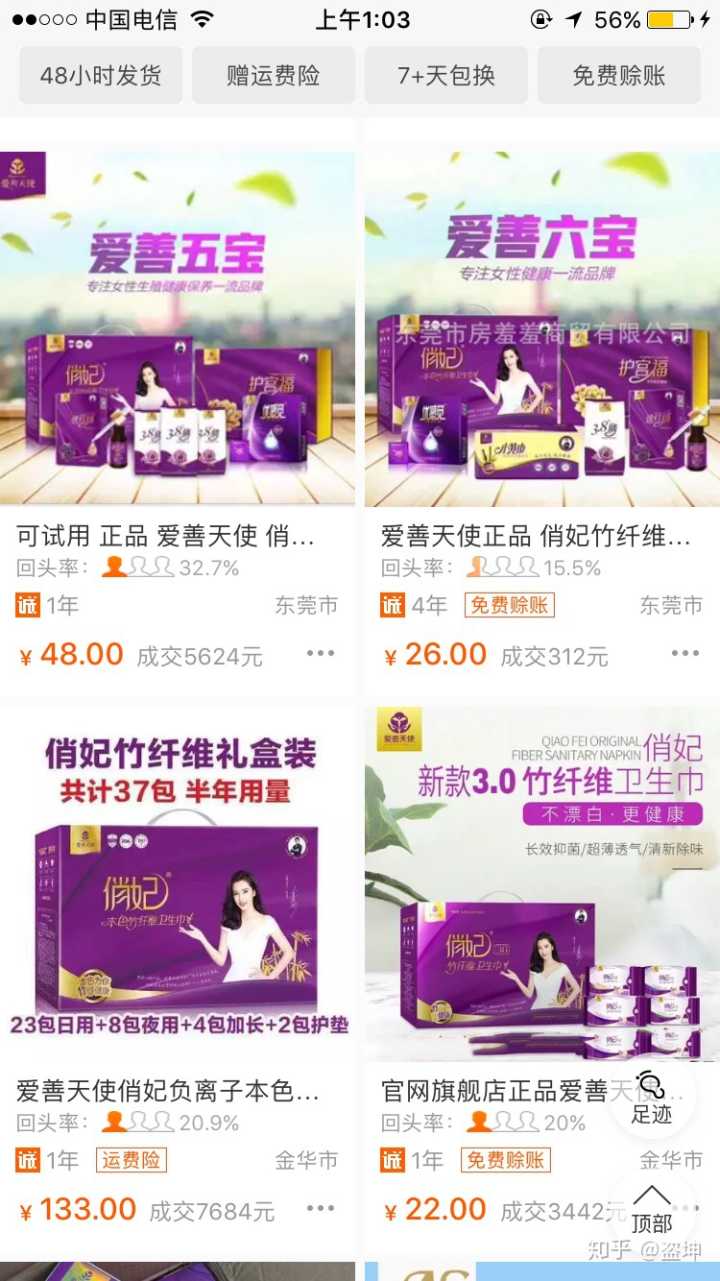Screen dimensions: 720x1281
Task: Open more options for the ¥26.00 item
Action: [685, 654]
